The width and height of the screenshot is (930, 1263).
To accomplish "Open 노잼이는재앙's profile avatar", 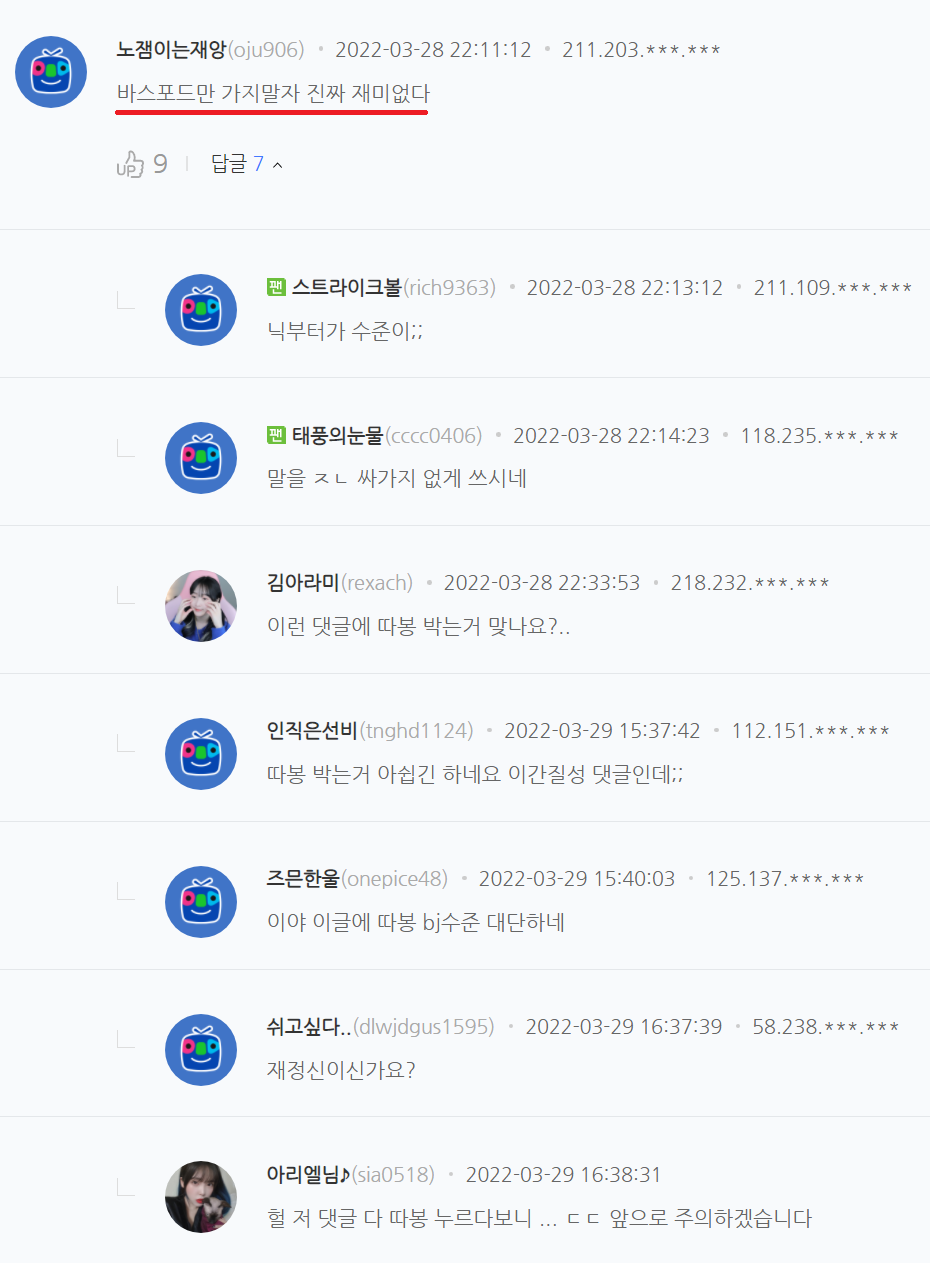I will (x=51, y=72).
